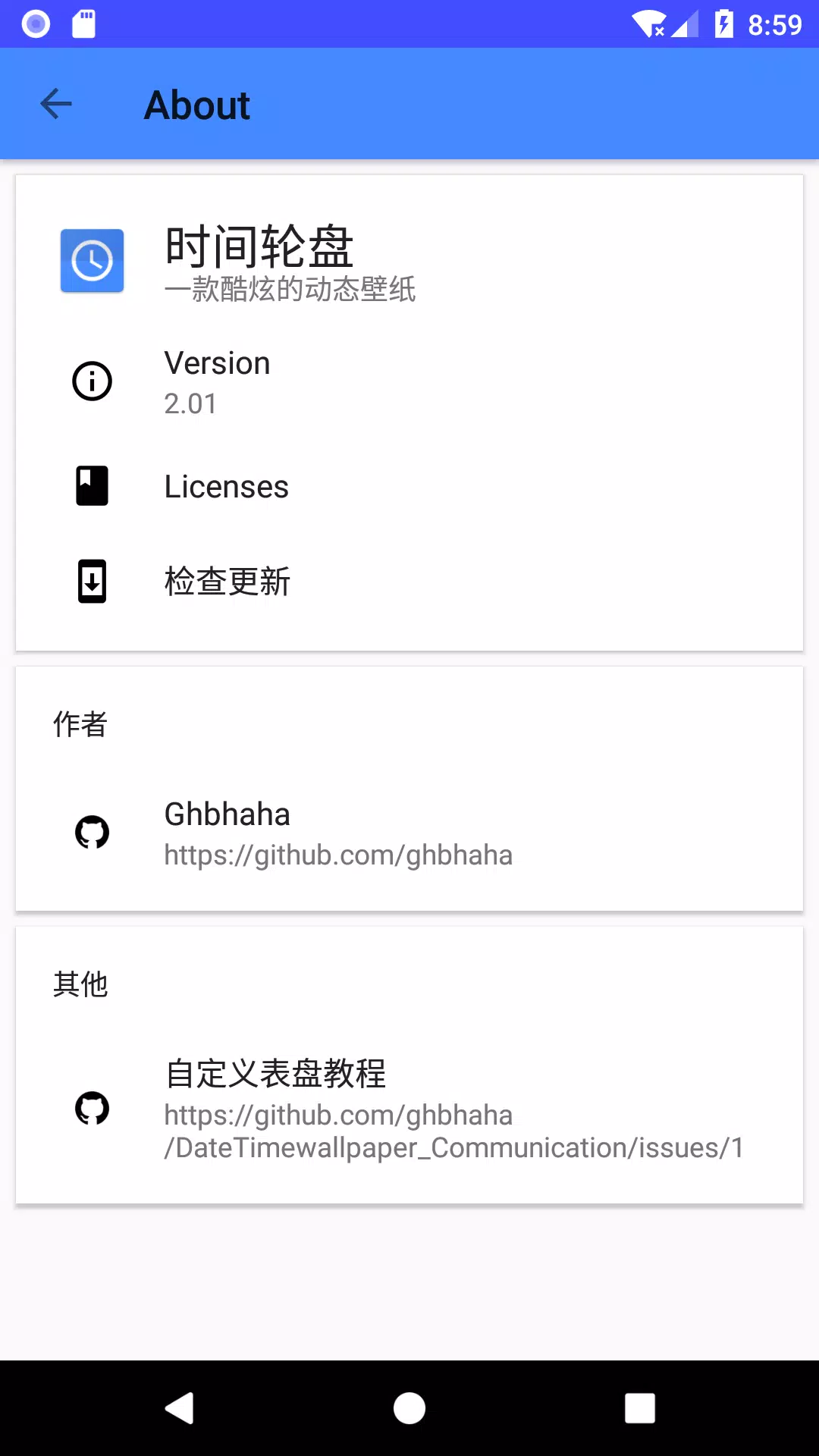Image resolution: width=819 pixels, height=1456 pixels.
Task: Tap the Wi-Fi status icon
Action: pos(648,24)
